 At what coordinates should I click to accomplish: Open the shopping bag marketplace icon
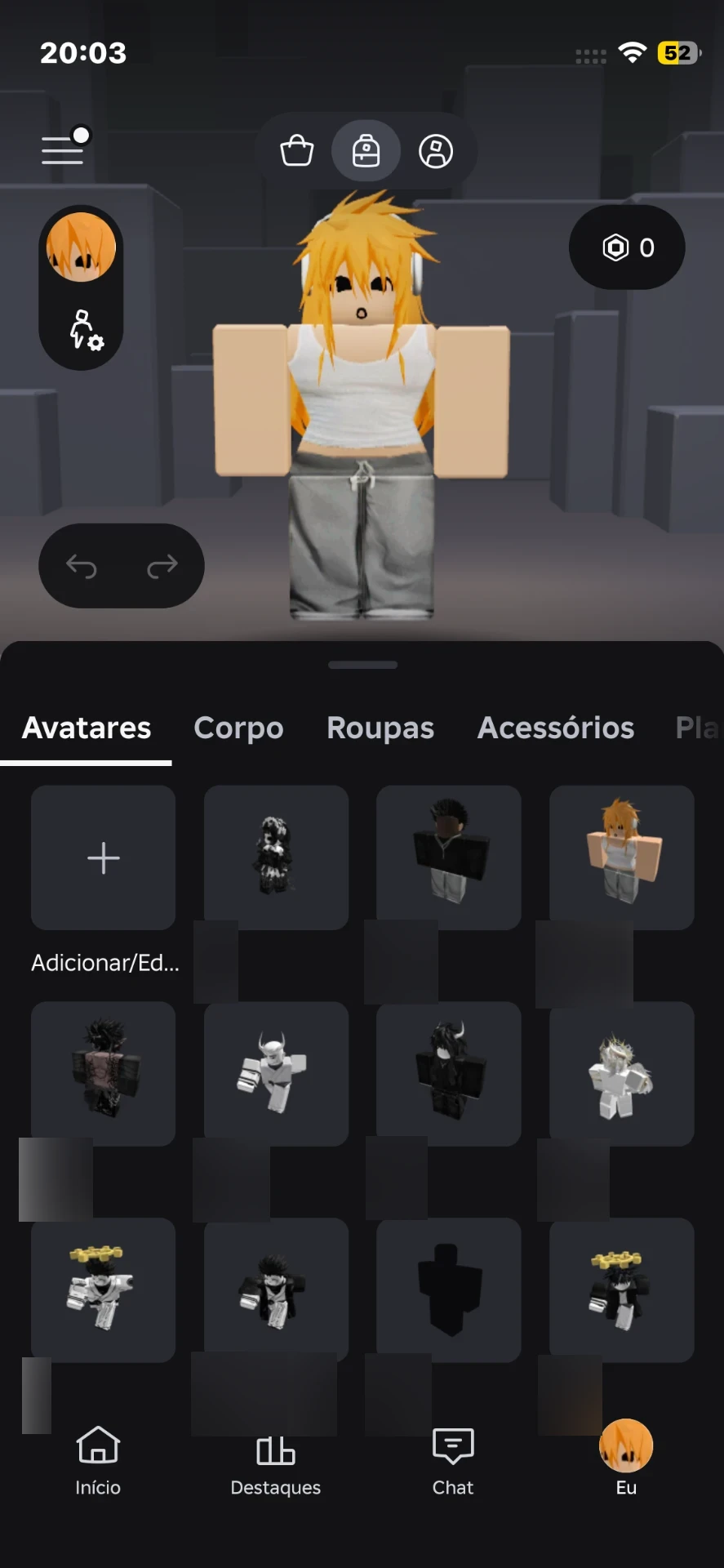tap(296, 151)
